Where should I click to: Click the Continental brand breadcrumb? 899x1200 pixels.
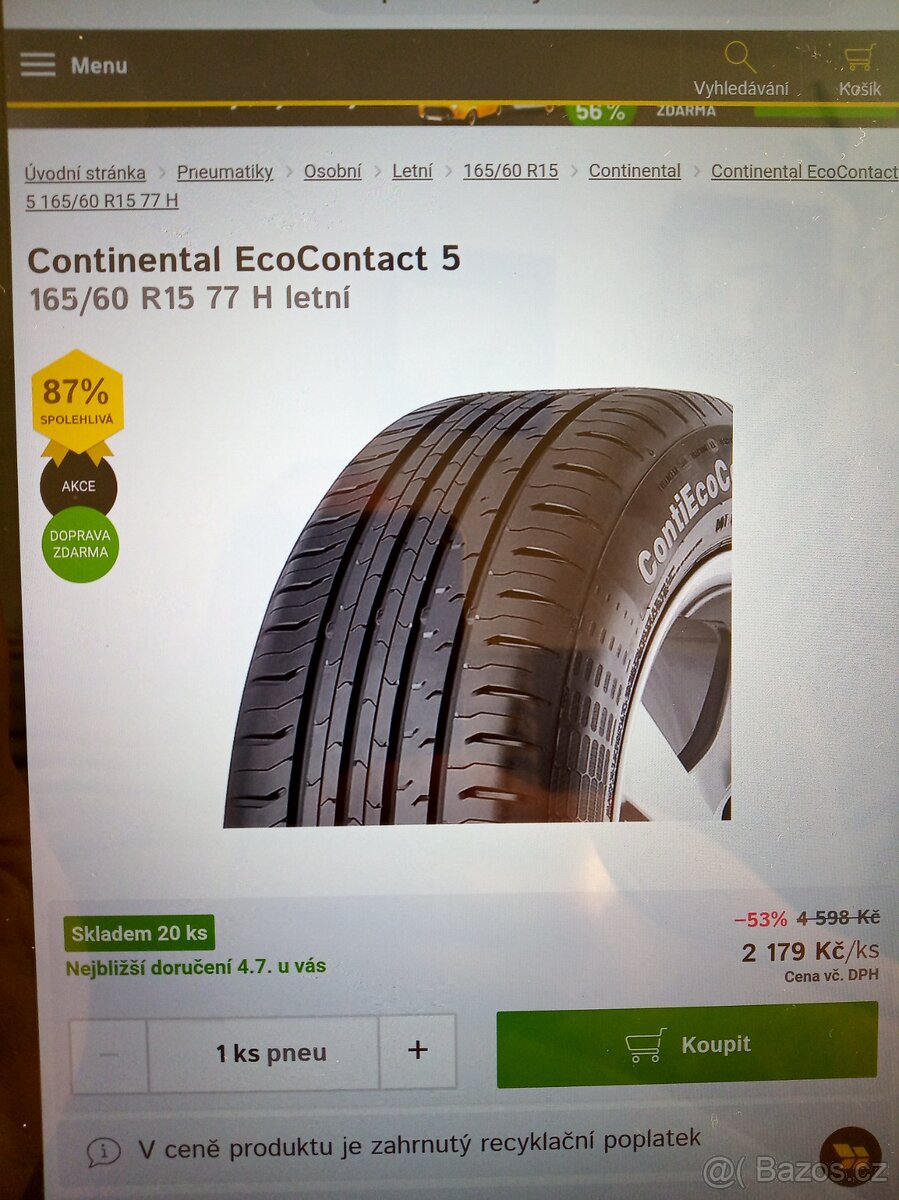(634, 172)
